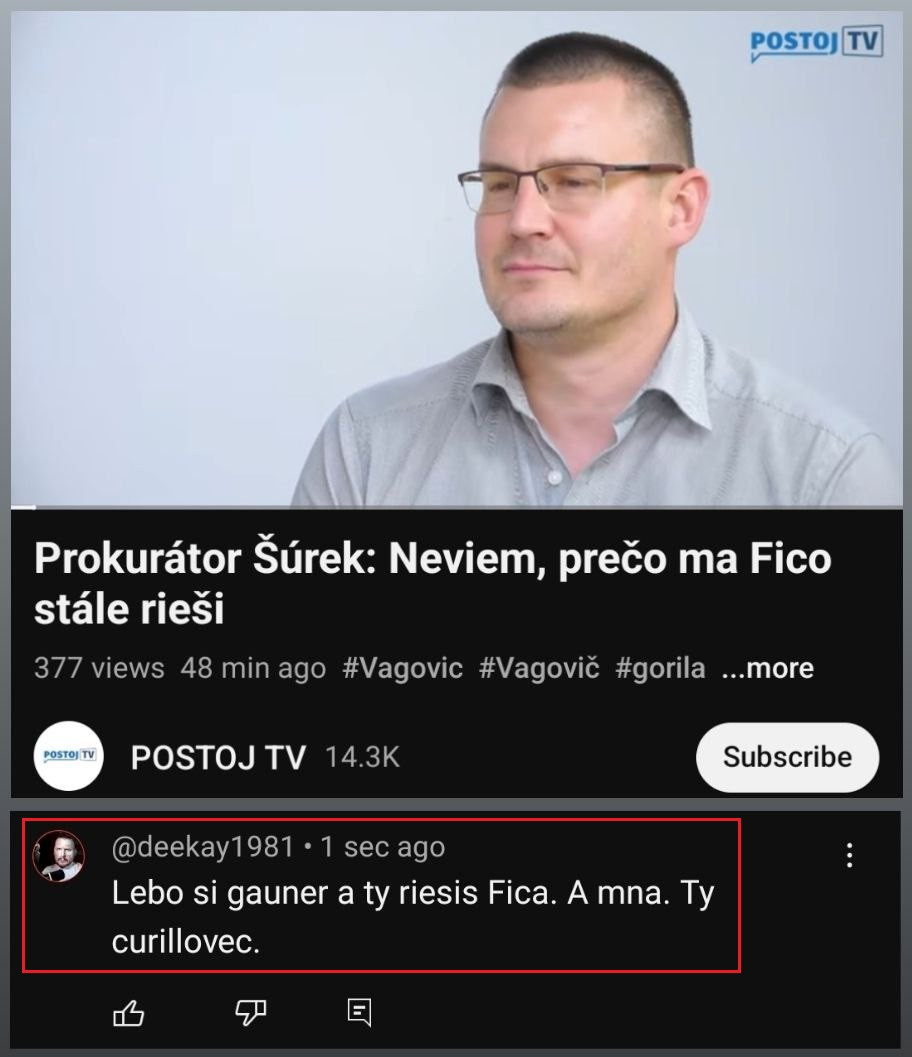Open the #Vagovič hashtag
The width and height of the screenshot is (912, 1057).
pyautogui.click(x=539, y=668)
